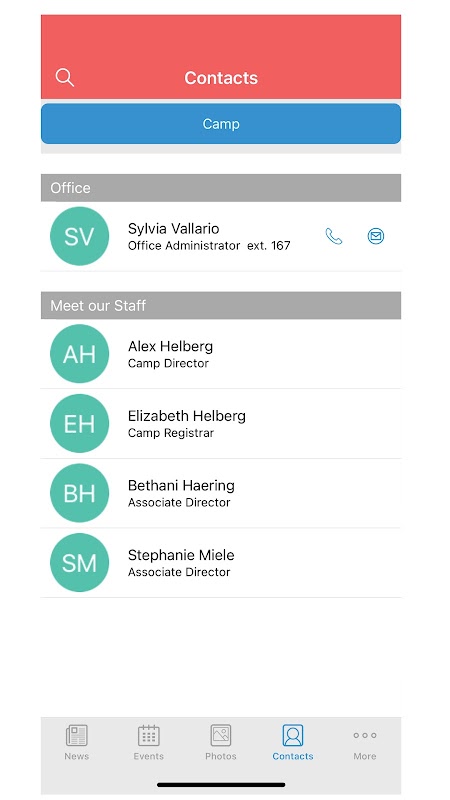Screen dimensions: 450x800
Task: Tap the blue Camp button
Action: pyautogui.click(x=221, y=124)
